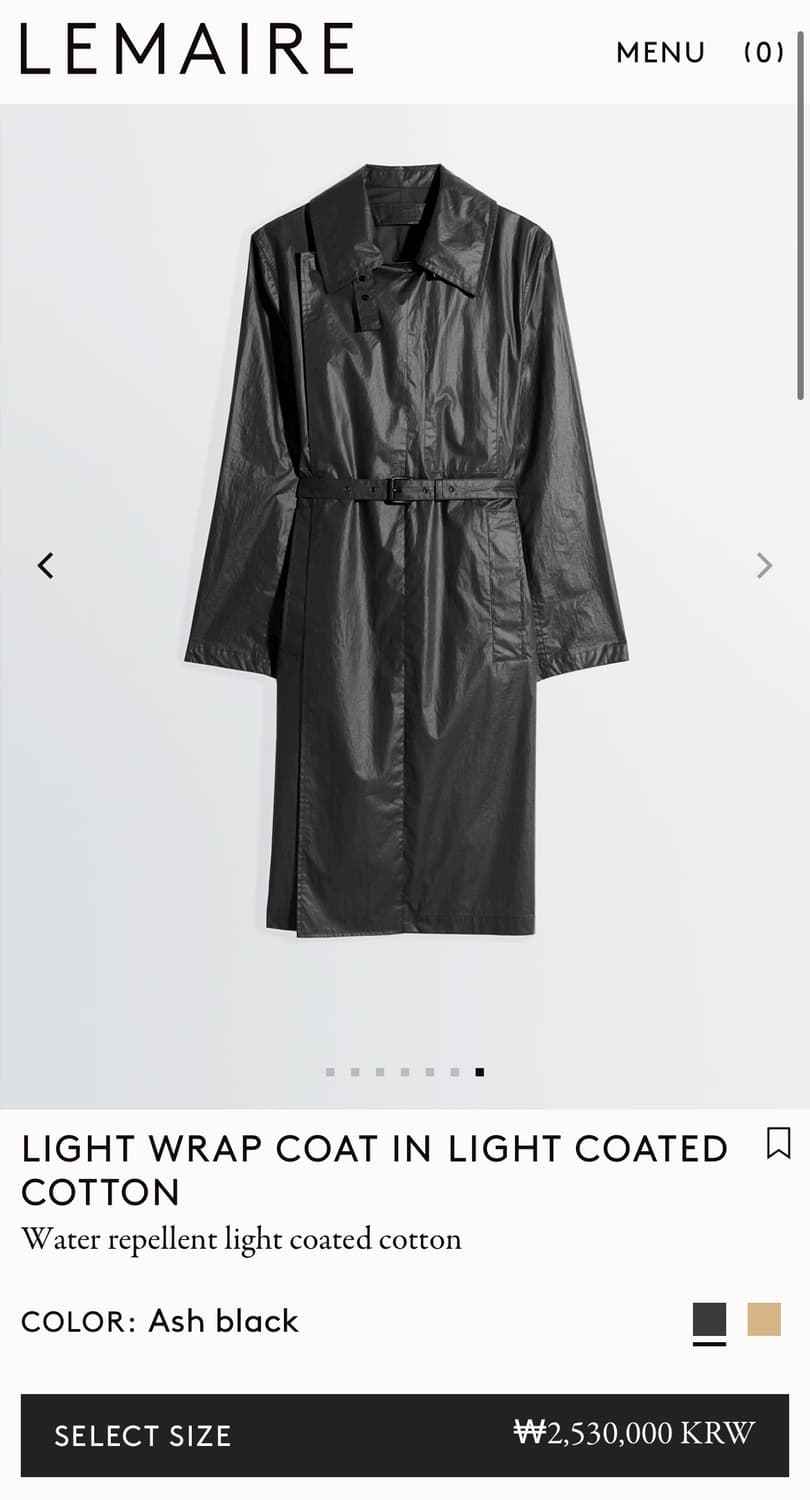The image size is (810, 1500).
Task: Choose the beige color swatch
Action: [x=764, y=1319]
